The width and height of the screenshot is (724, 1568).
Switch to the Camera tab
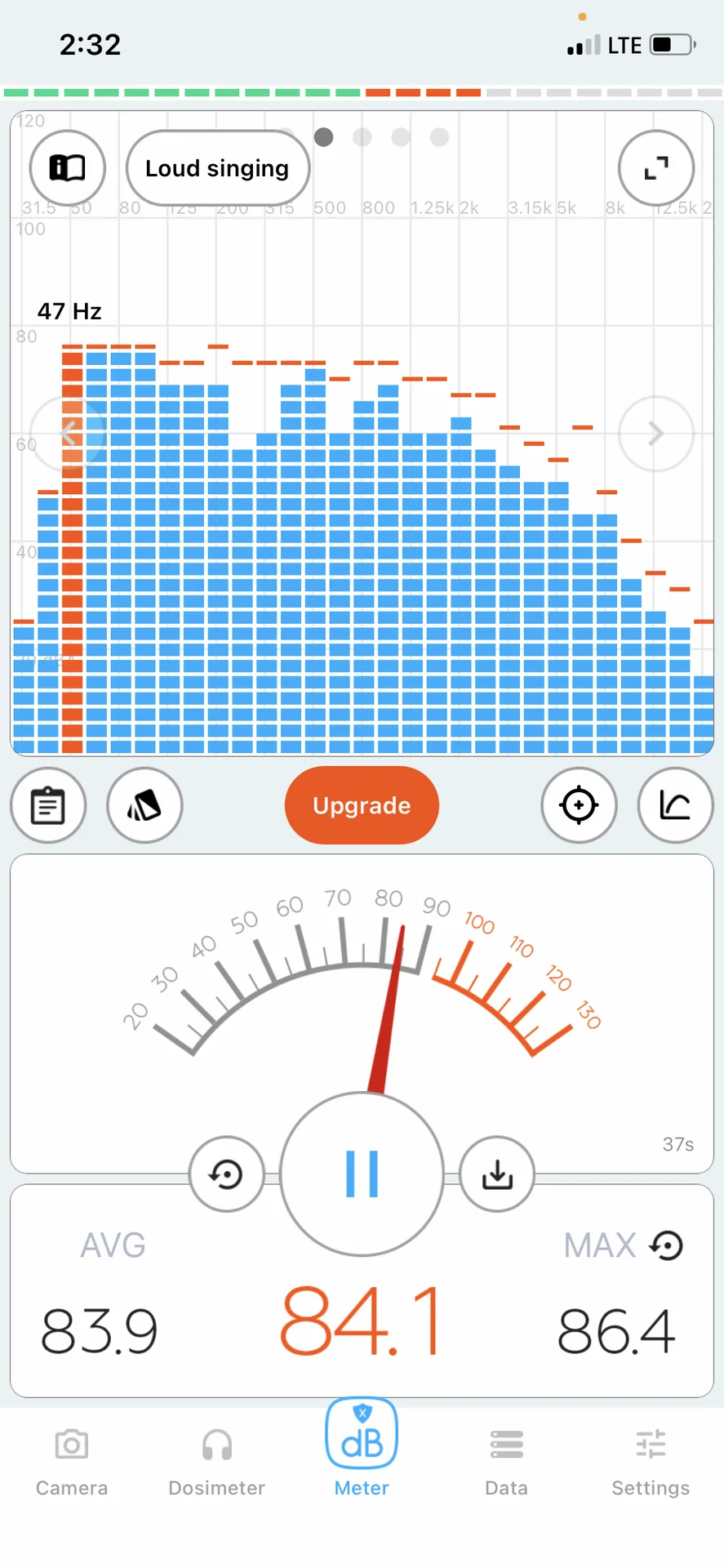click(x=72, y=1462)
